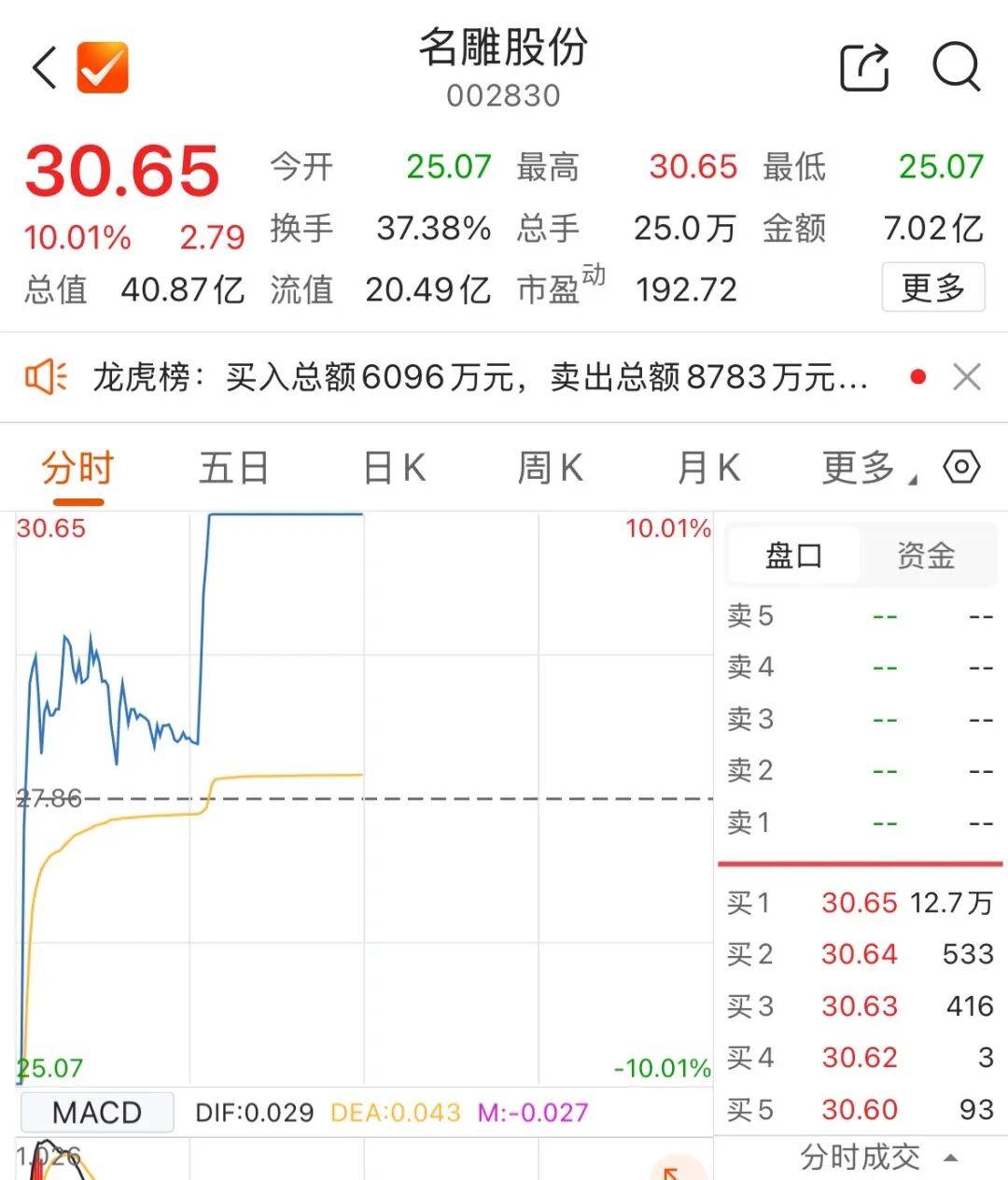Open the 龙虎榜 announcement text

point(467,375)
